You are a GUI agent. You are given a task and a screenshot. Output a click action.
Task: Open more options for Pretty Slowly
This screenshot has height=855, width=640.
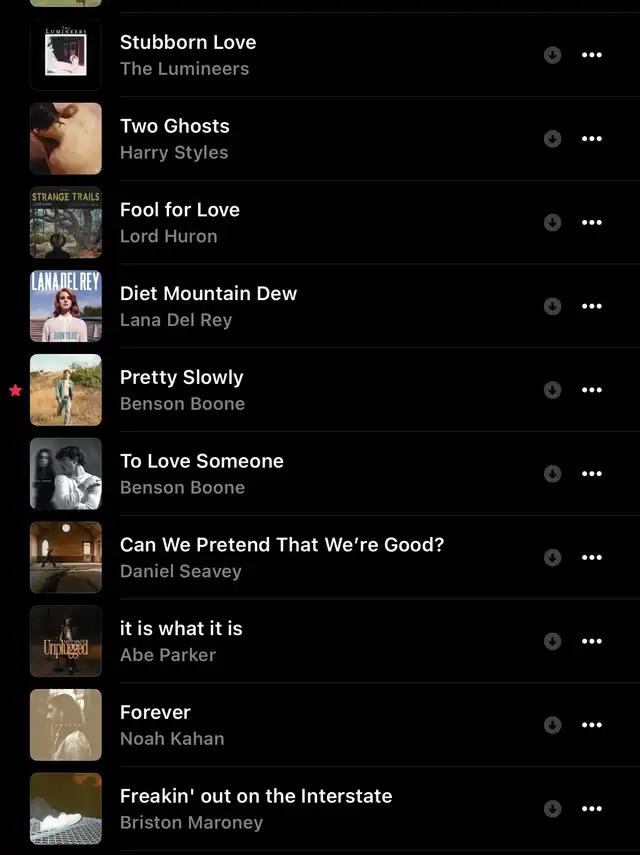tap(592, 390)
